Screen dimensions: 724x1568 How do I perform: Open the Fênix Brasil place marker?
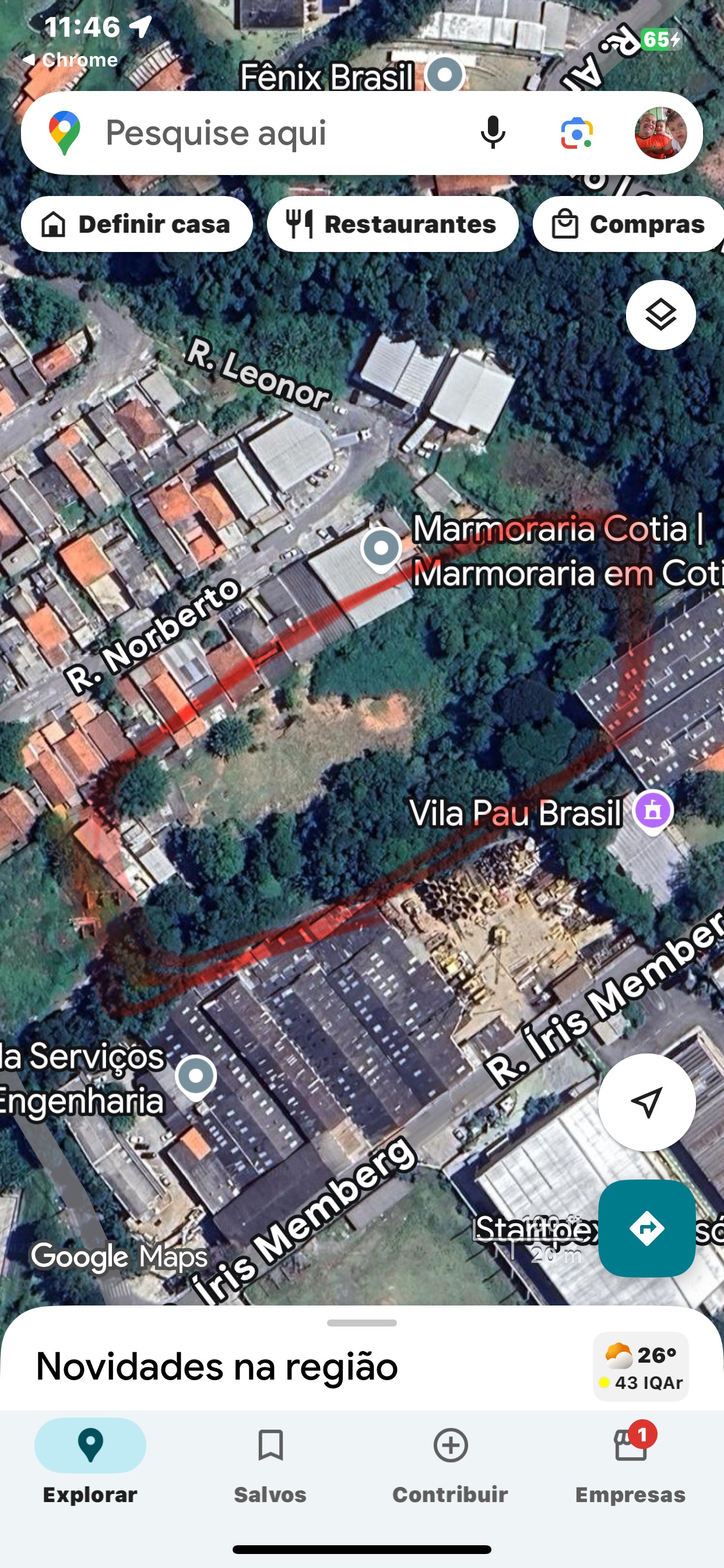click(x=445, y=75)
